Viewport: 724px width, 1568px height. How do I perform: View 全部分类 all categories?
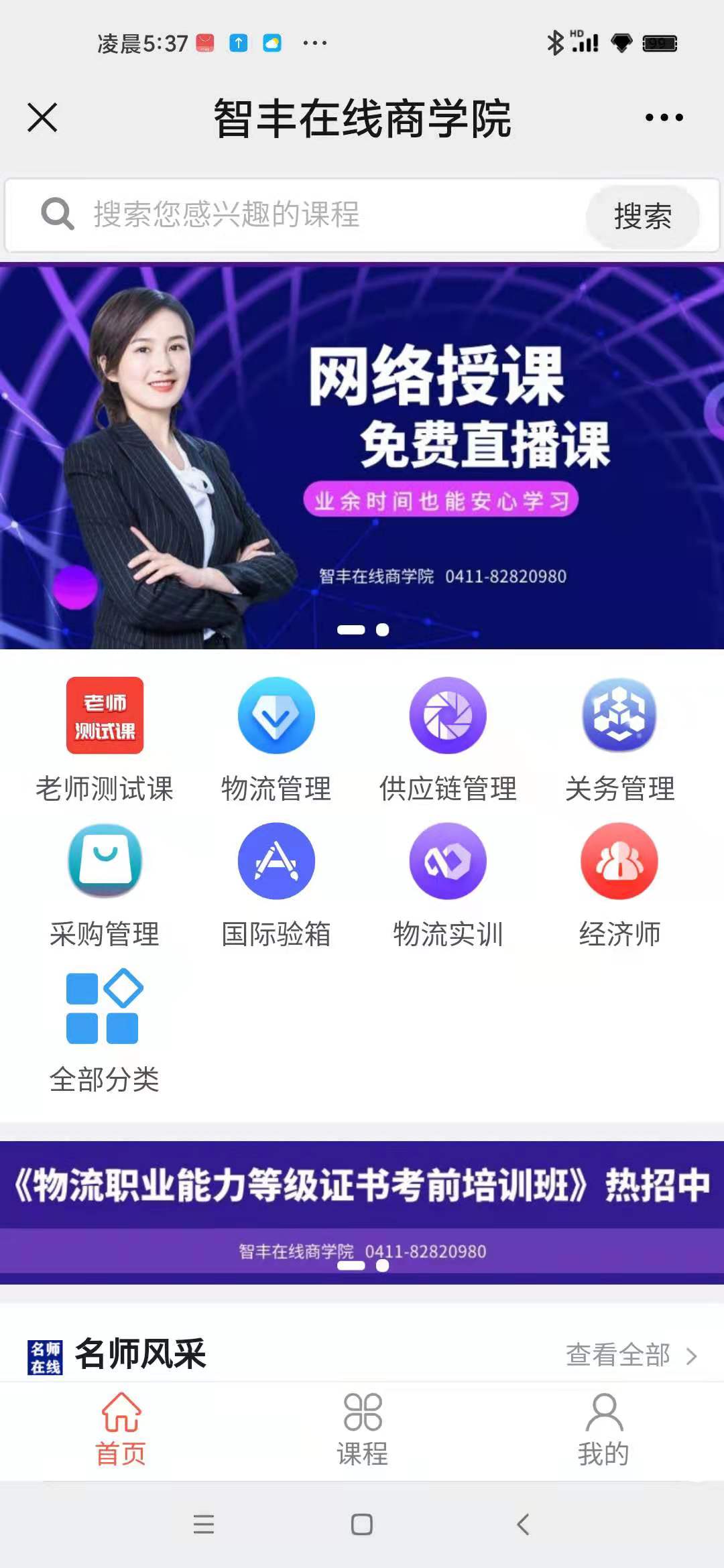coord(105,1030)
